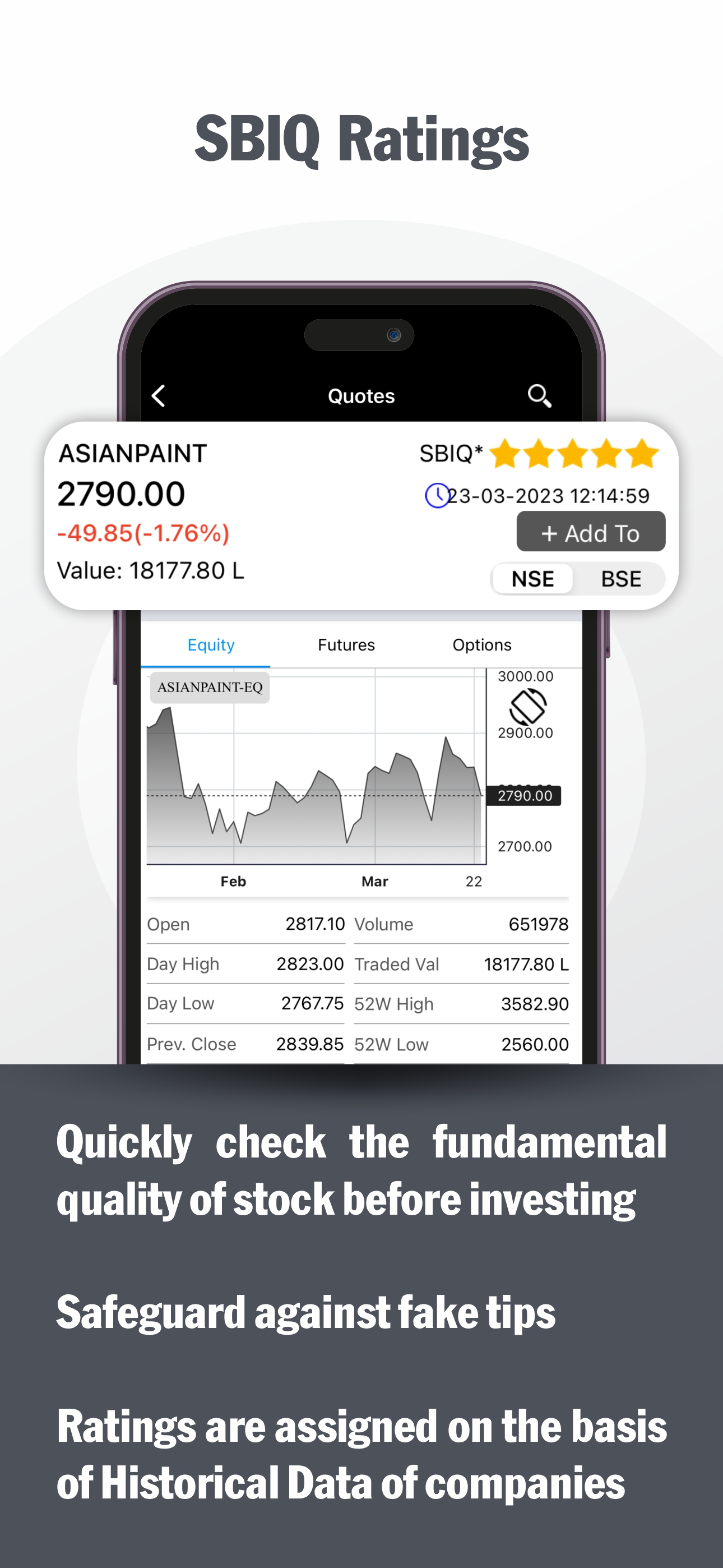This screenshot has width=723, height=1568.
Task: Expand the SBIQ* rating details
Action: coord(451,454)
